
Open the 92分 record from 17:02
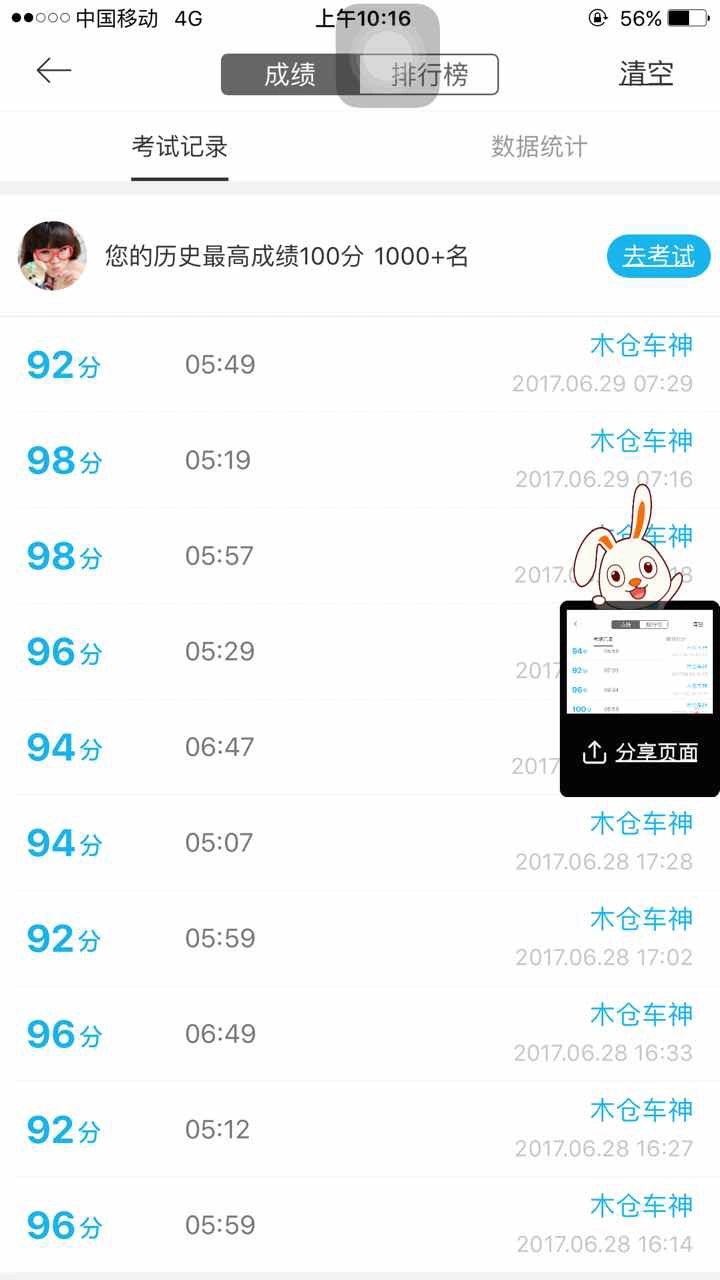tap(360, 938)
